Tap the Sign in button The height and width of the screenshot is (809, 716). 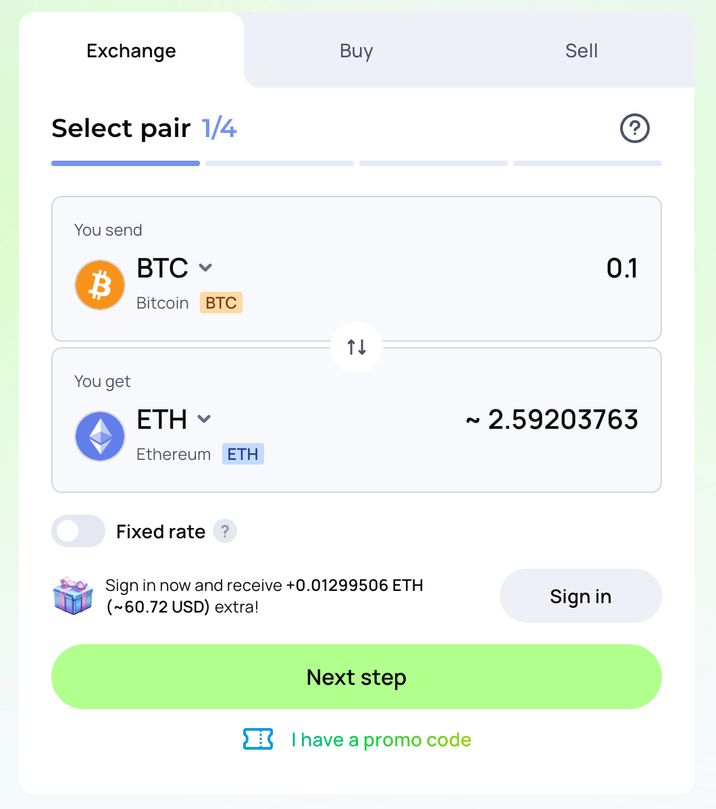pos(580,596)
